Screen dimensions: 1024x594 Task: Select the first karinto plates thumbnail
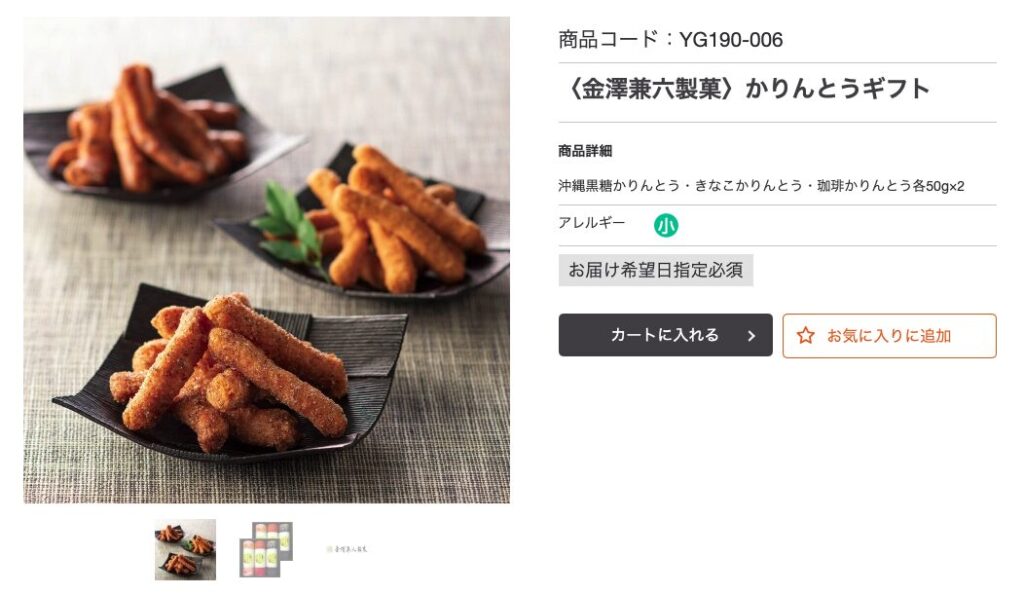click(x=185, y=549)
